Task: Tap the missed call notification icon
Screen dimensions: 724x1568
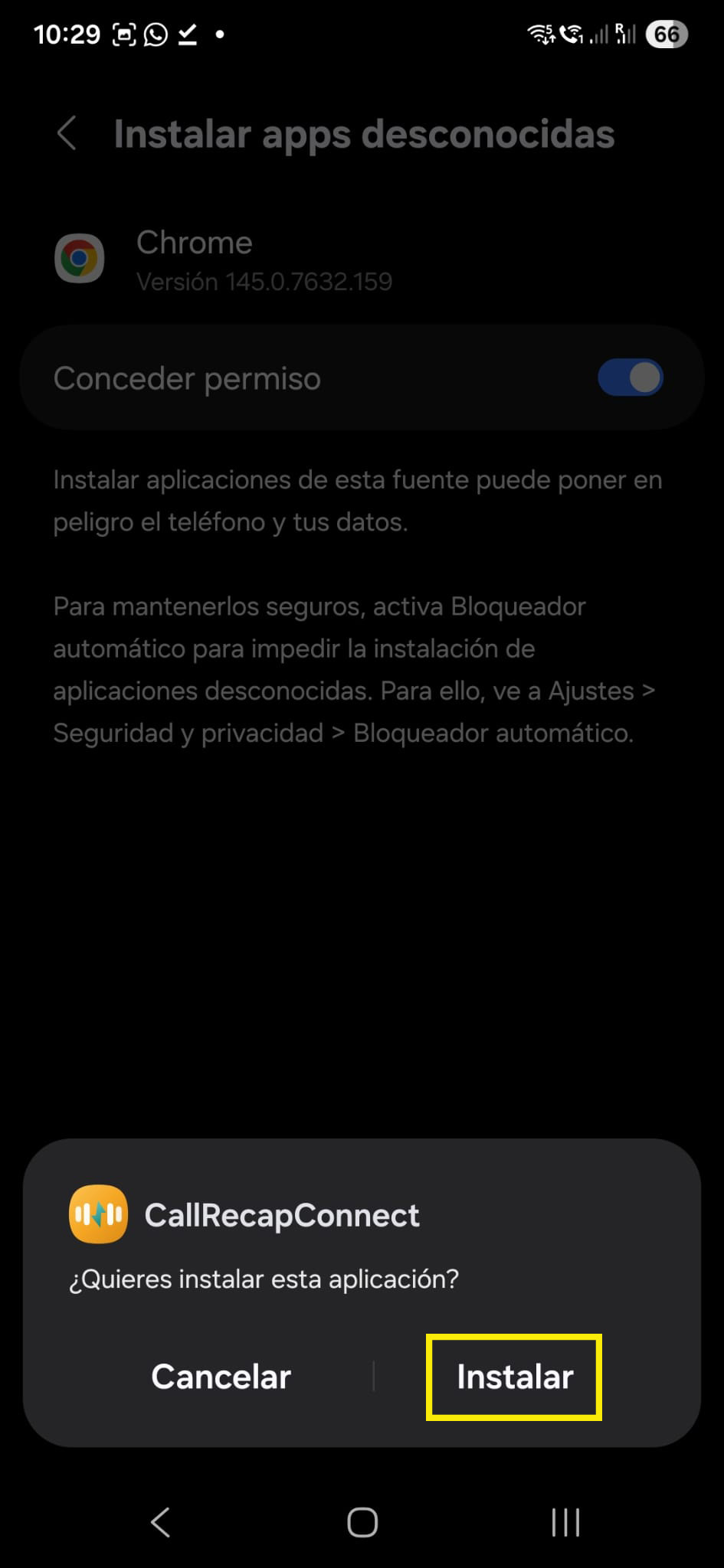Action: [x=573, y=34]
